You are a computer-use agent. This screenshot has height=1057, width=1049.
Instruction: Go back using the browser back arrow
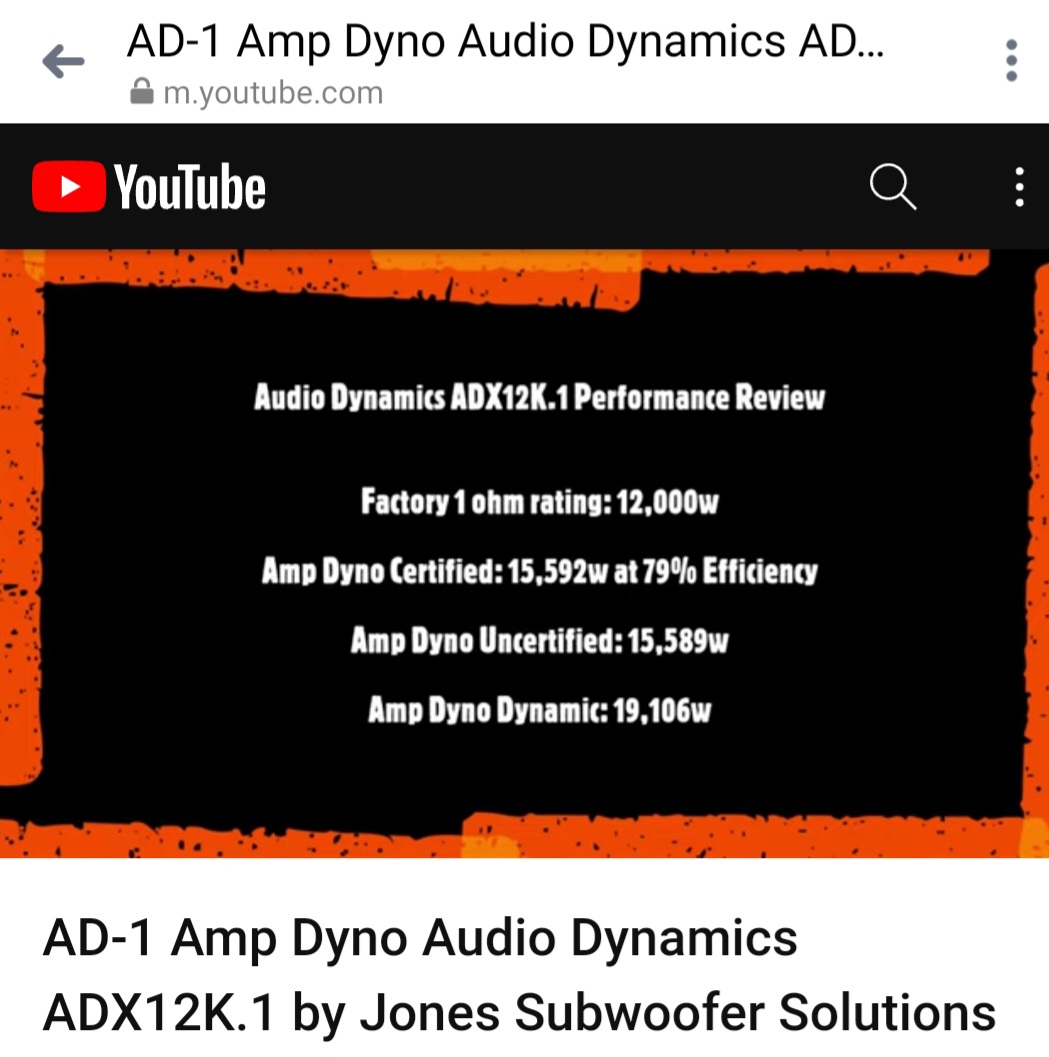pyautogui.click(x=63, y=63)
